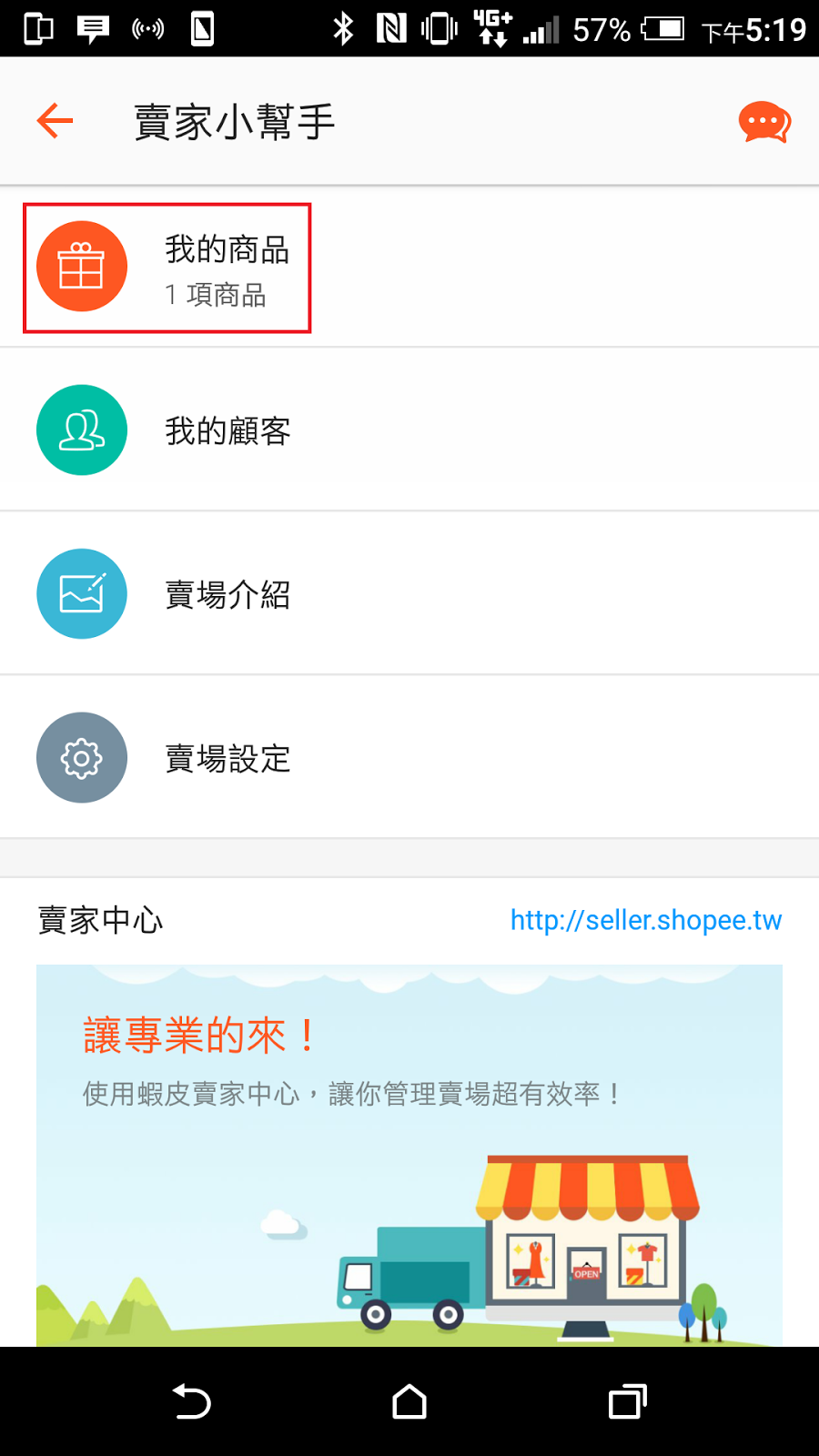Tap the system home button
The image size is (819, 1456).
point(409,1401)
